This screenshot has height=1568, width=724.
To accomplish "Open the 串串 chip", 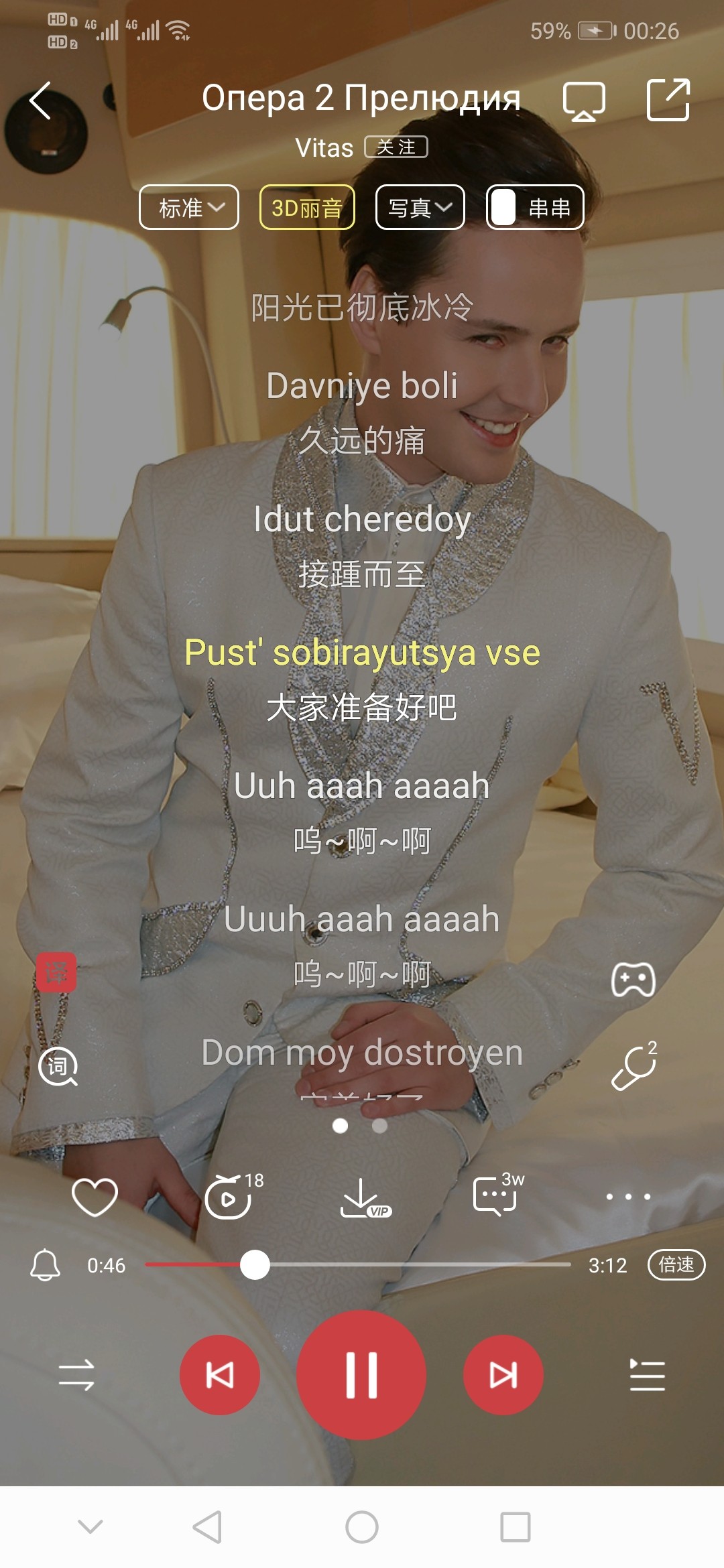I will tap(535, 208).
